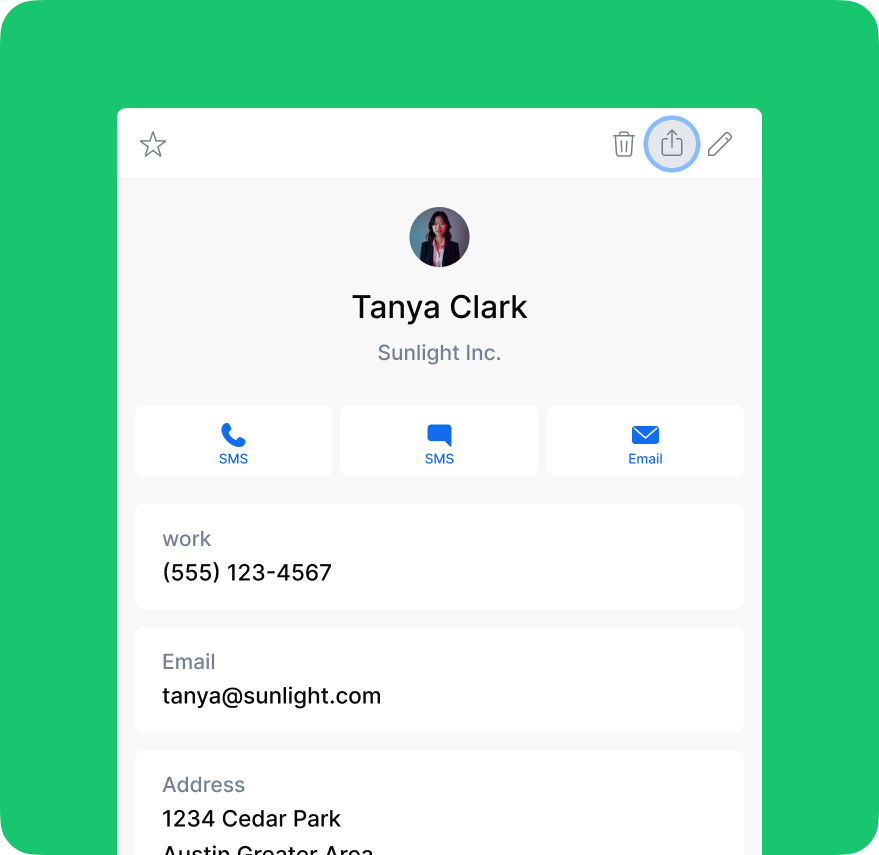Share Tanya Clark's contact card
This screenshot has height=855, width=879.
672,144
